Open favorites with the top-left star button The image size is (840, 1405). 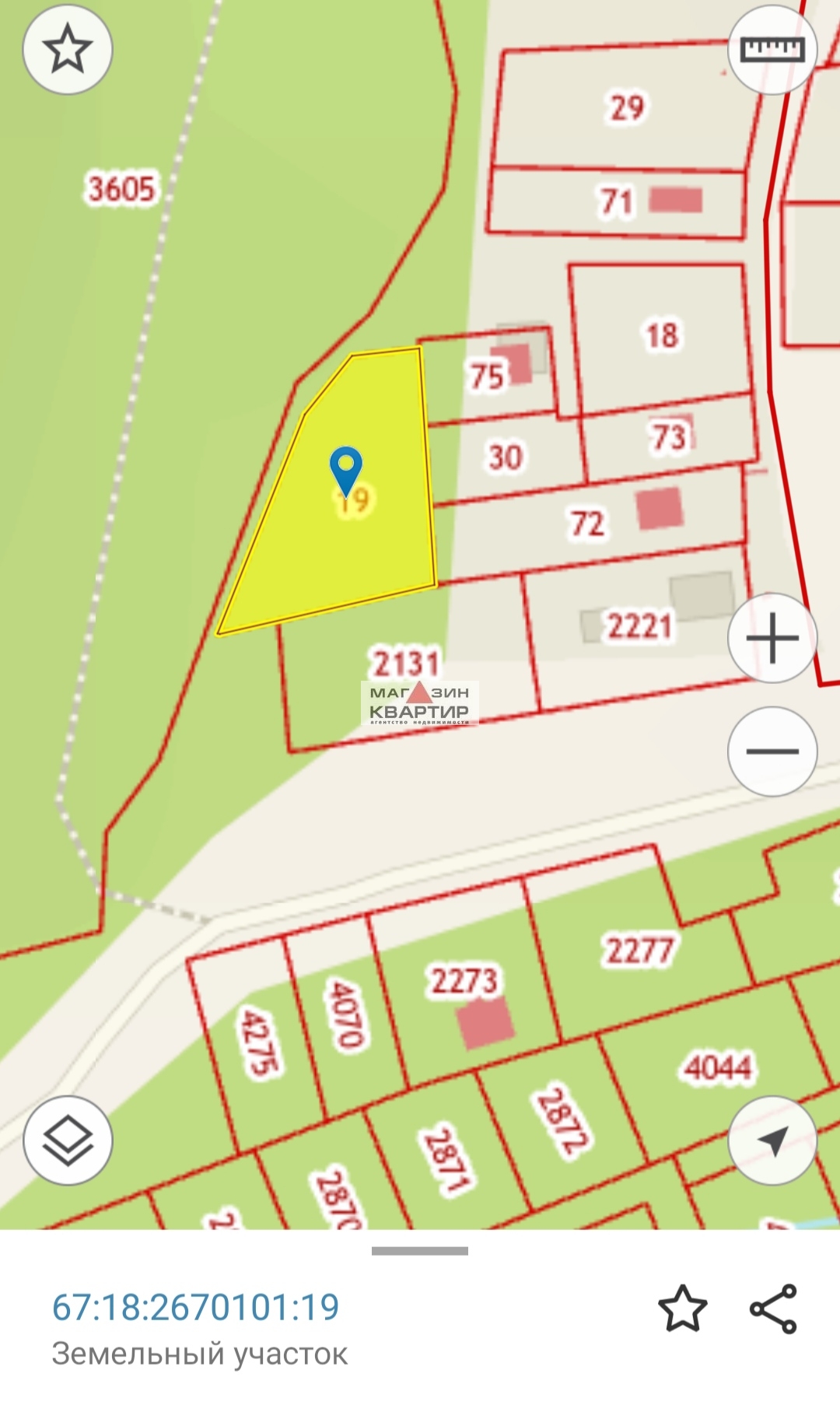tap(68, 49)
